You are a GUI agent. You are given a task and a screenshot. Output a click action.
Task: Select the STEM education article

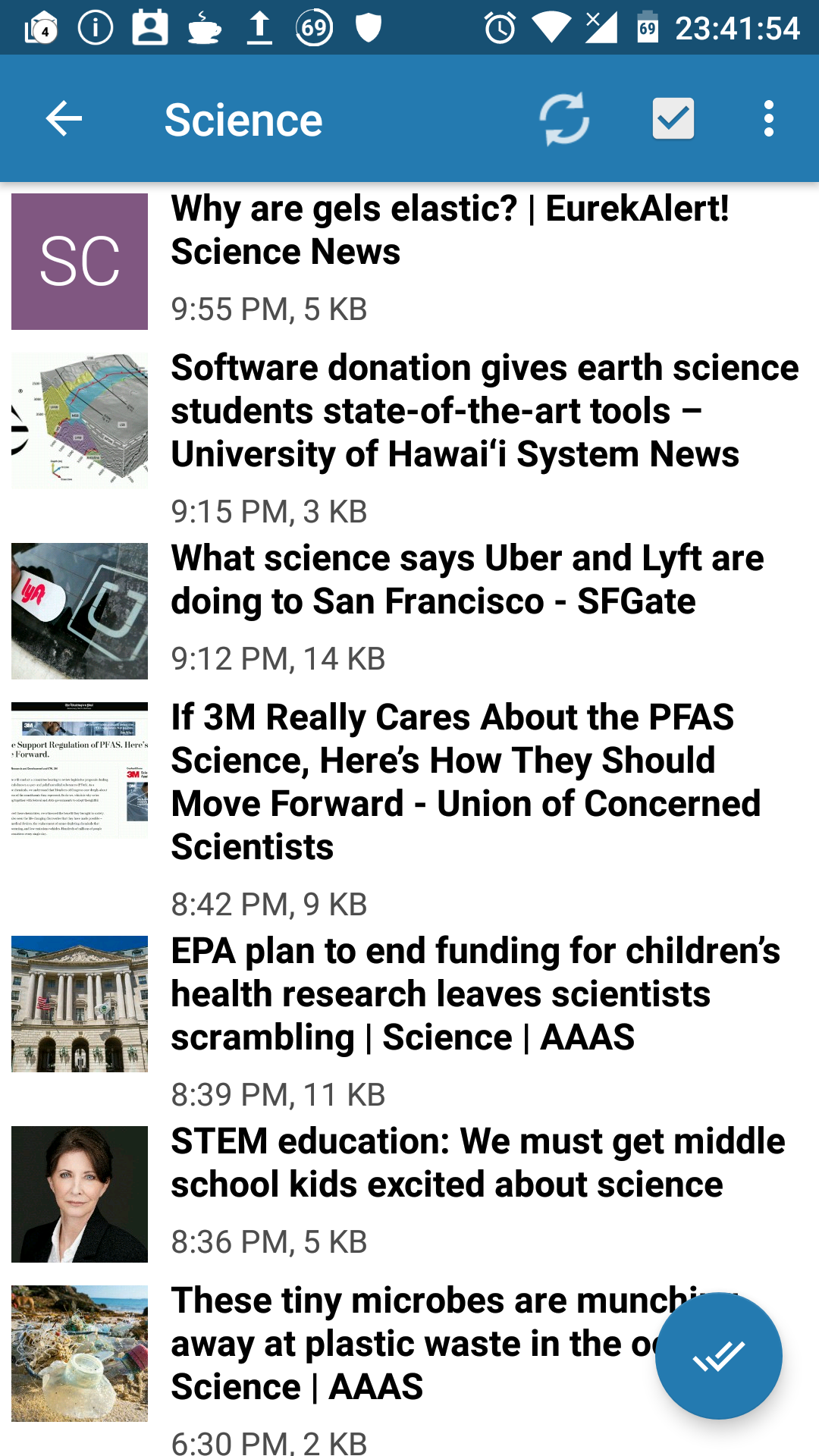click(x=477, y=1163)
